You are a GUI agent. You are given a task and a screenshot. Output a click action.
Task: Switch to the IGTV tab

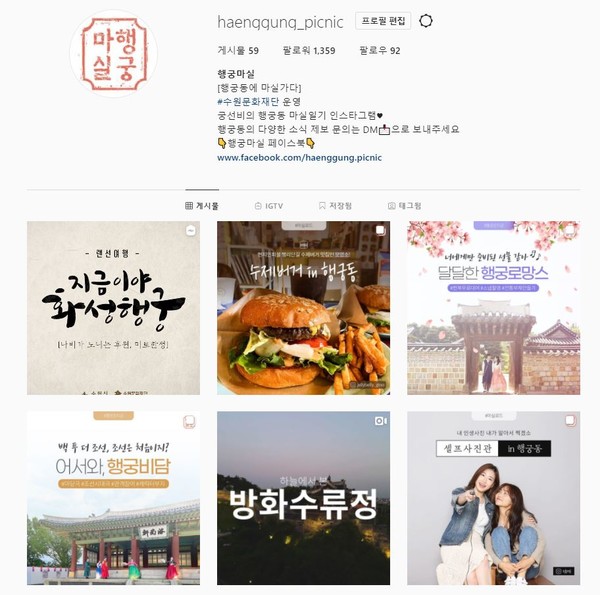click(268, 205)
